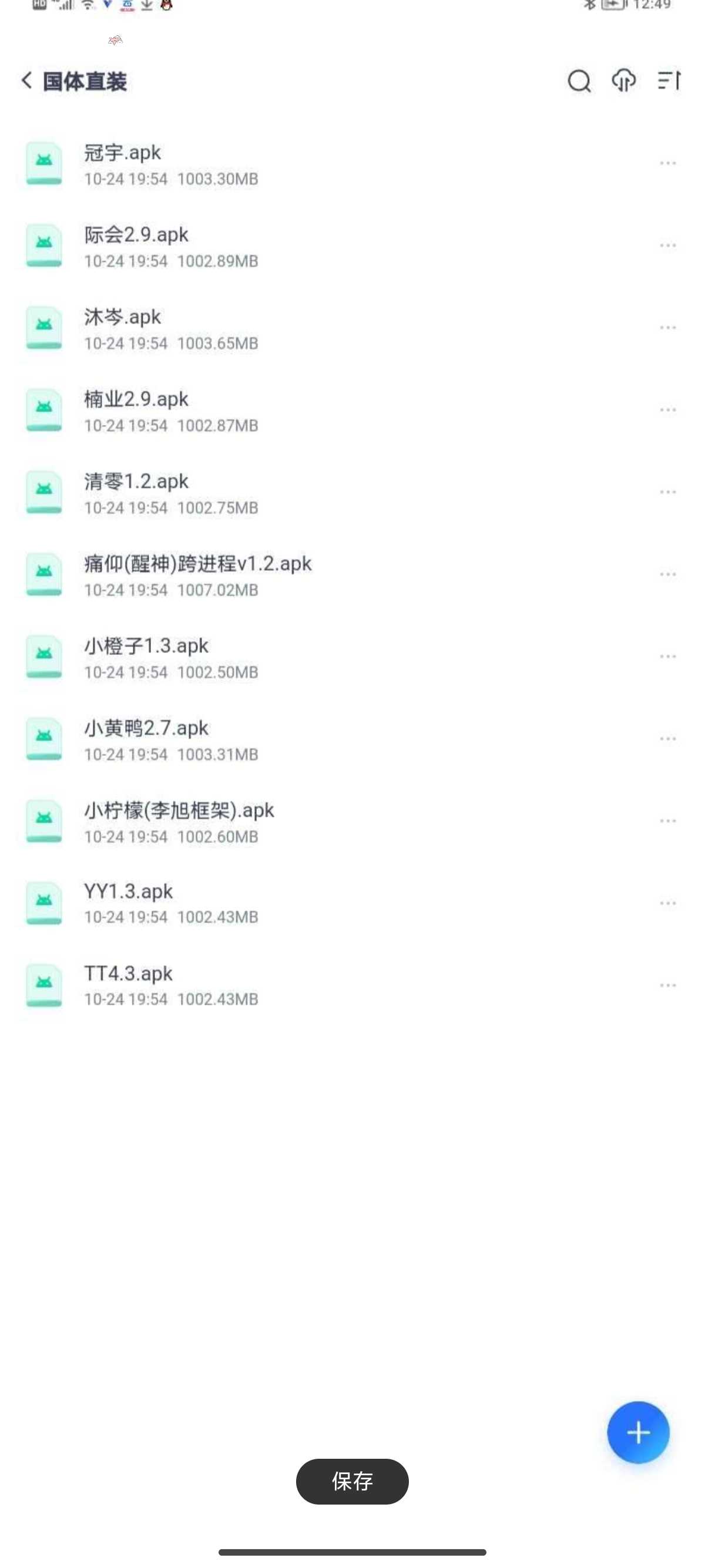705x1568 pixels.
Task: Open the search icon
Action: point(579,80)
